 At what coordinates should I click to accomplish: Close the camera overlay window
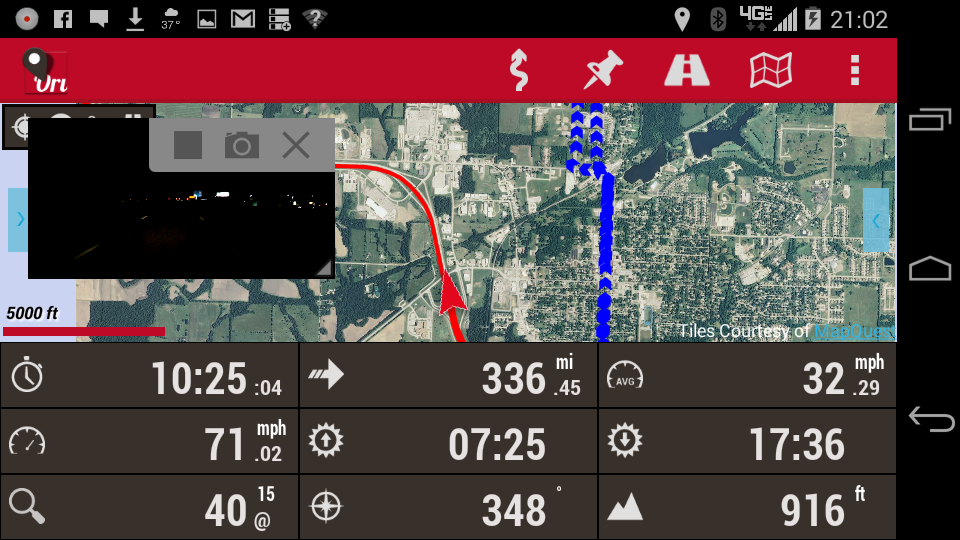pyautogui.click(x=296, y=146)
